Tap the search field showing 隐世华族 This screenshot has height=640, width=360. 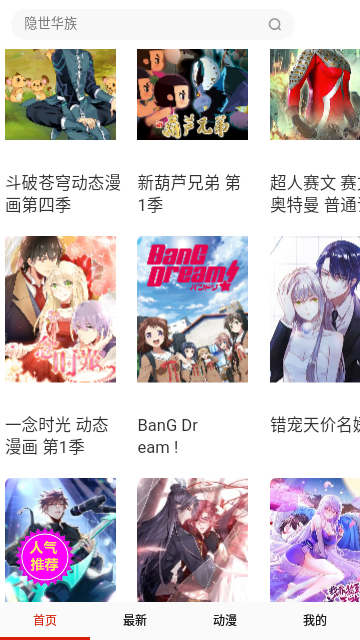[153, 24]
